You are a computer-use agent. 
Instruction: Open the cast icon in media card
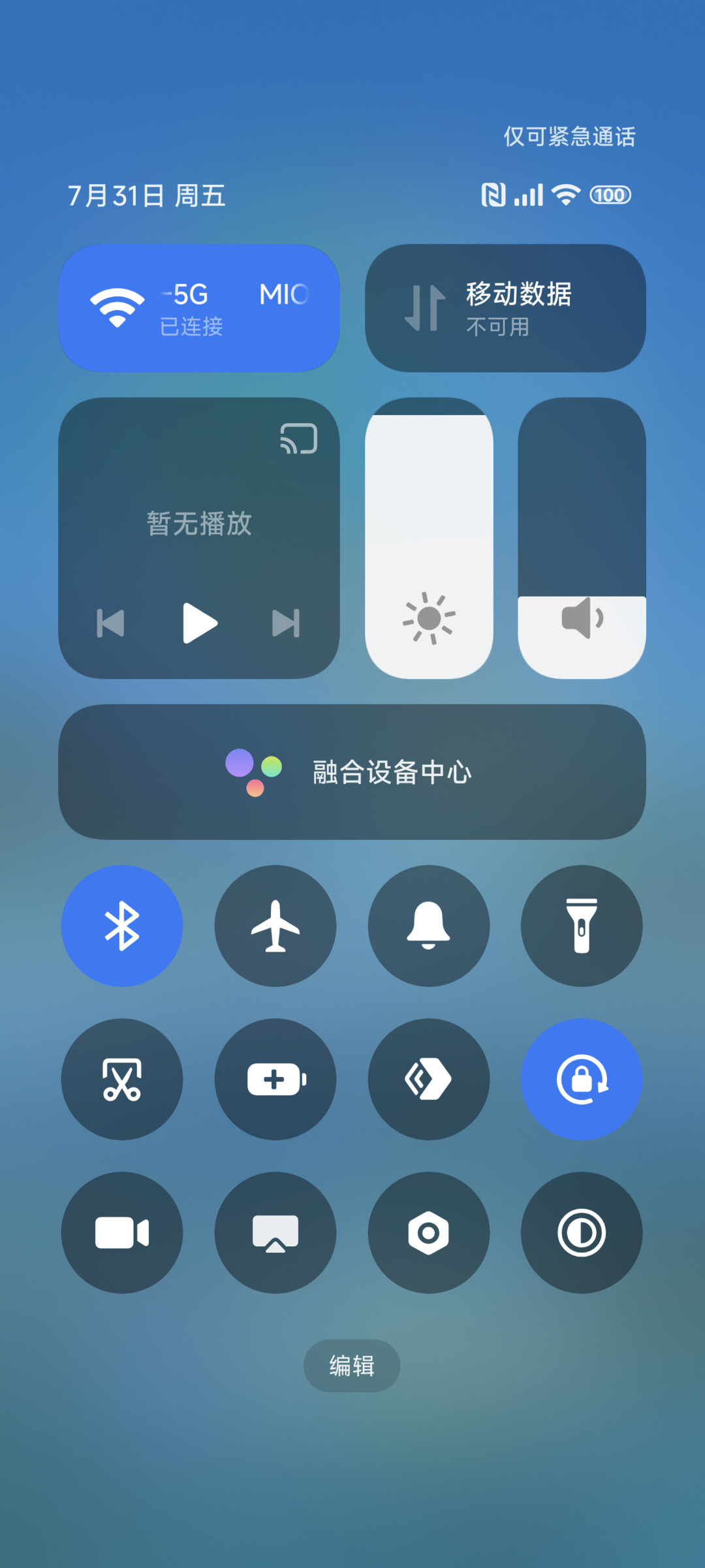click(299, 438)
